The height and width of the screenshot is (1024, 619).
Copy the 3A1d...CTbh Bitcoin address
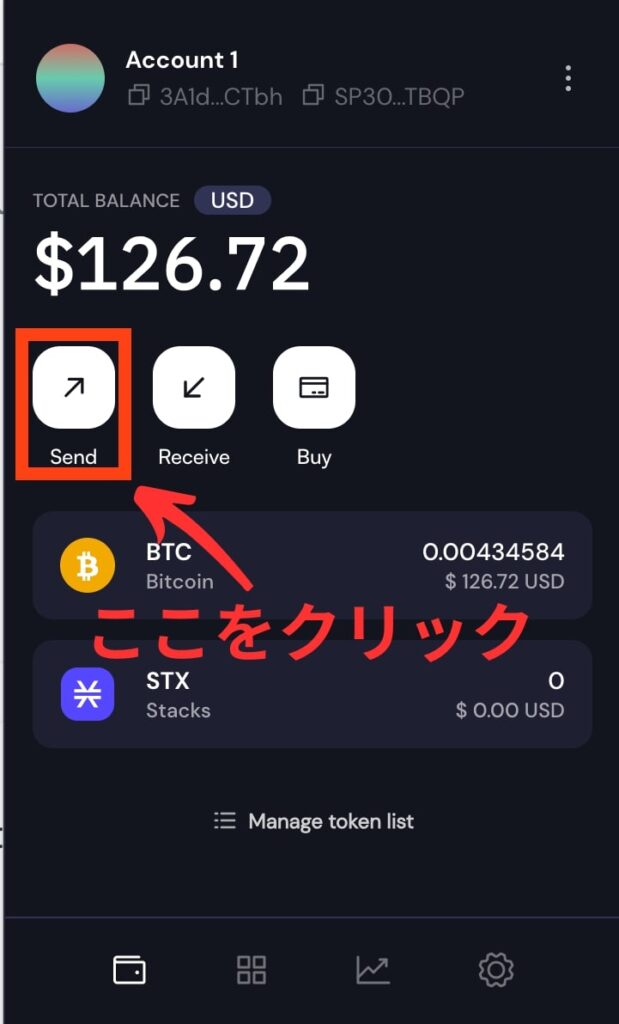[205, 97]
